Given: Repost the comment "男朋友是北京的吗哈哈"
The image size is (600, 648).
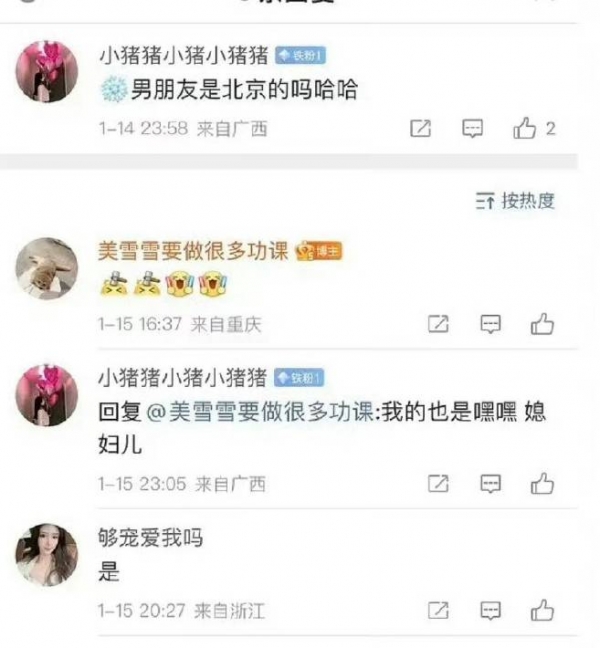Looking at the screenshot, I should pos(421,128).
